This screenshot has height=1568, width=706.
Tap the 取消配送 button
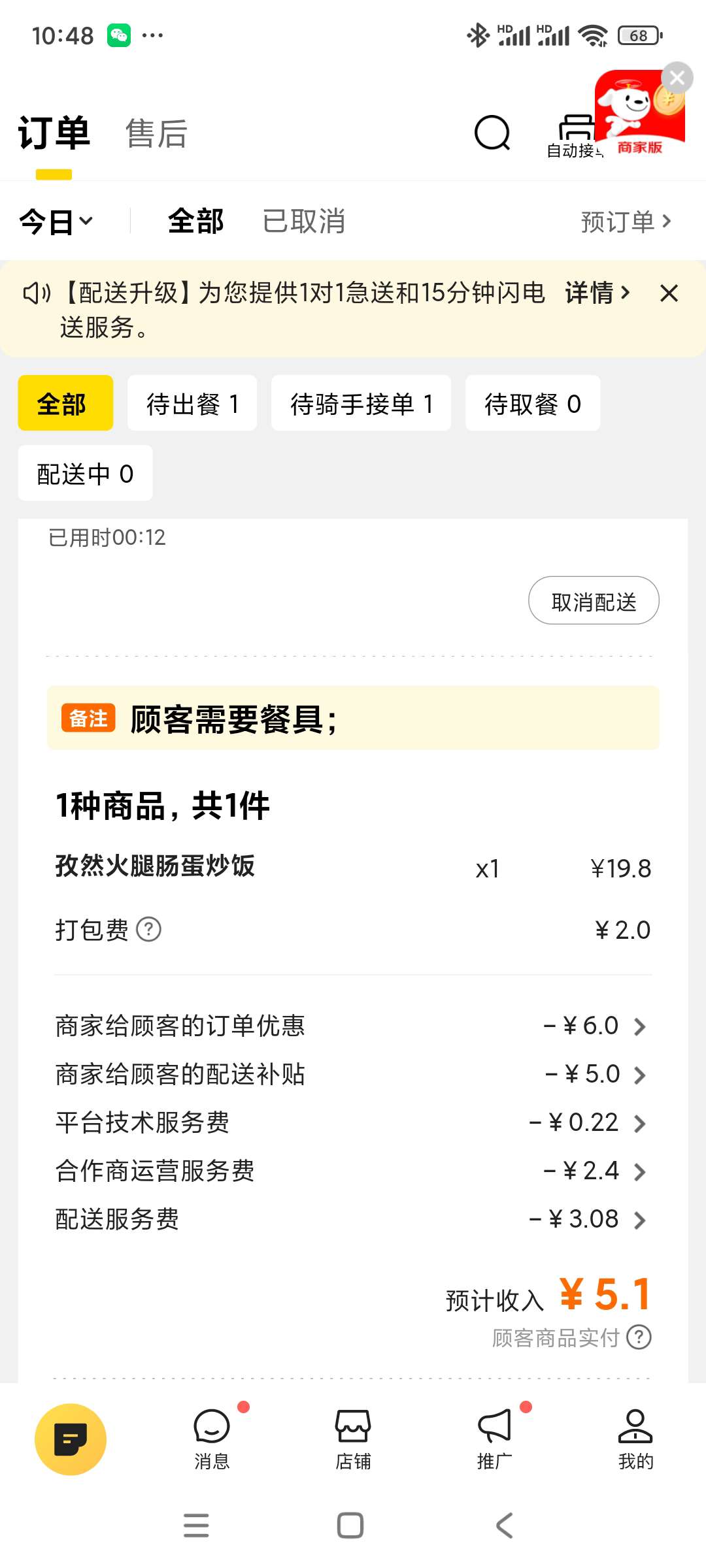[x=594, y=600]
